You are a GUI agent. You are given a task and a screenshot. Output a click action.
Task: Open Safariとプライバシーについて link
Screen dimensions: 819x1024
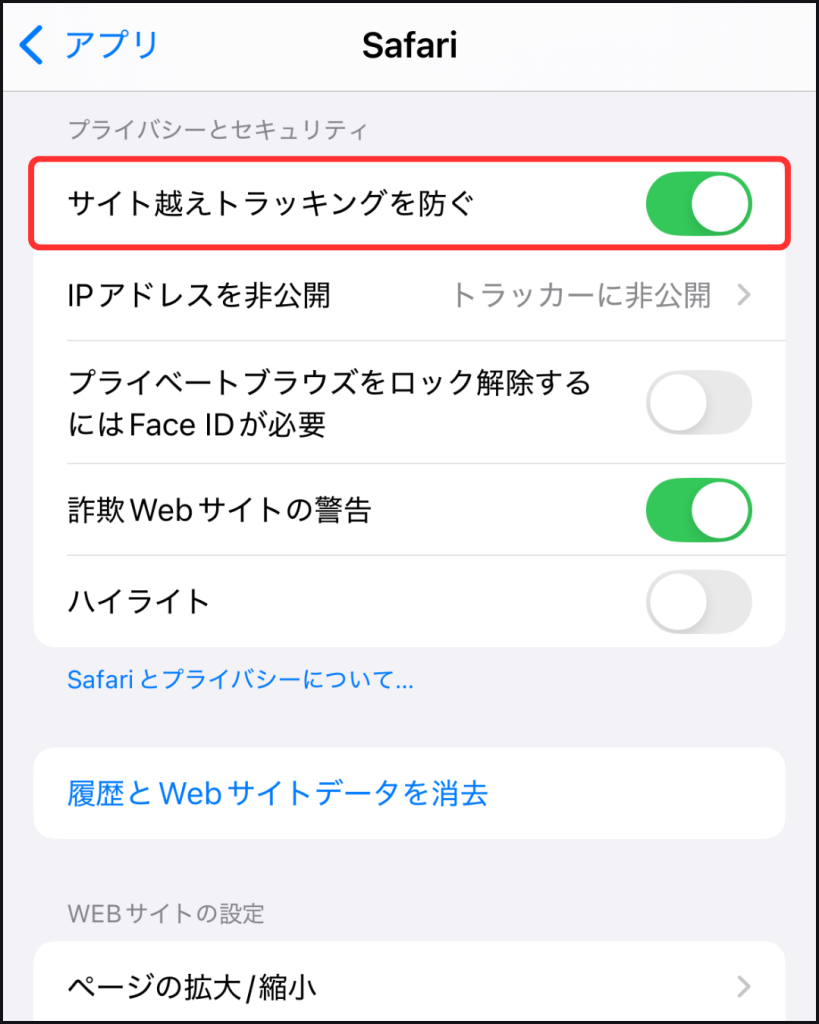coord(240,681)
